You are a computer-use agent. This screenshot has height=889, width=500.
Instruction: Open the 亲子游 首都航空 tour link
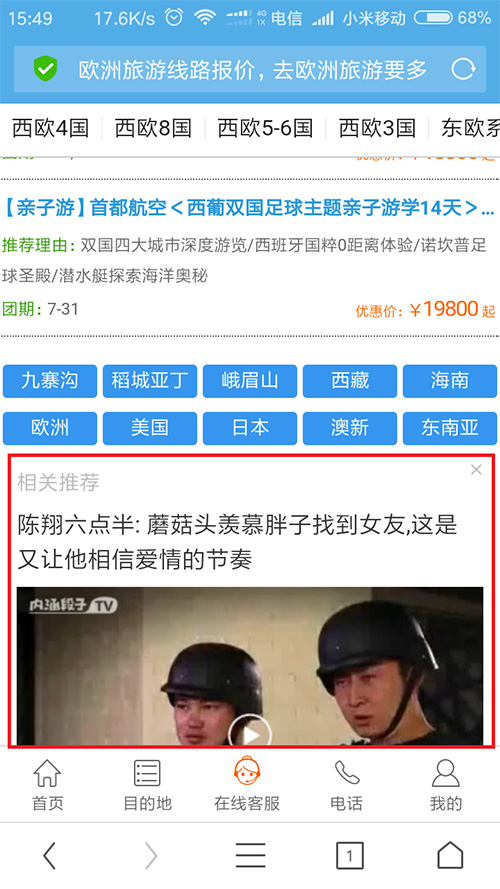point(248,208)
